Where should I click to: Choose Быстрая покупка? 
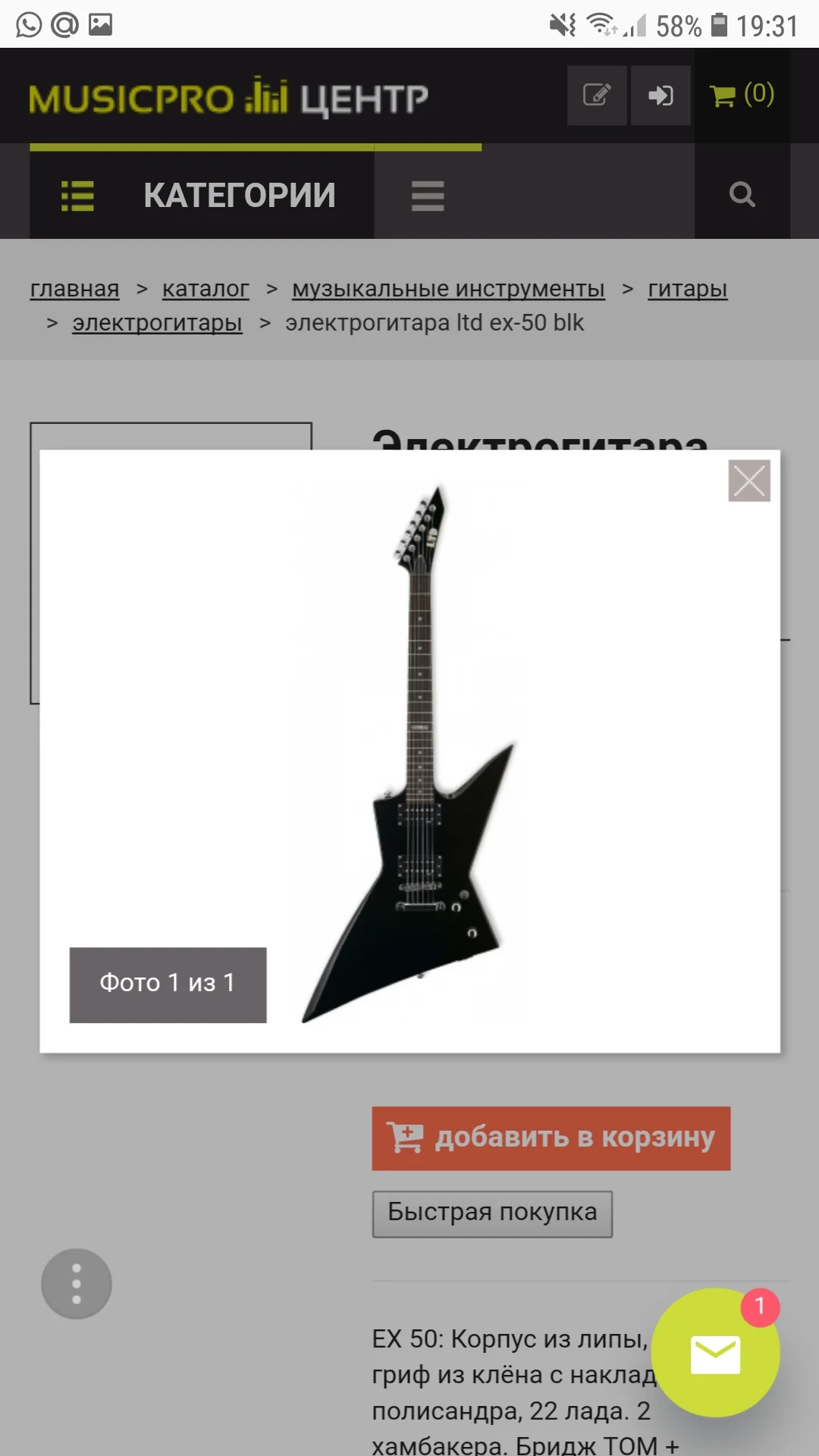(492, 1213)
